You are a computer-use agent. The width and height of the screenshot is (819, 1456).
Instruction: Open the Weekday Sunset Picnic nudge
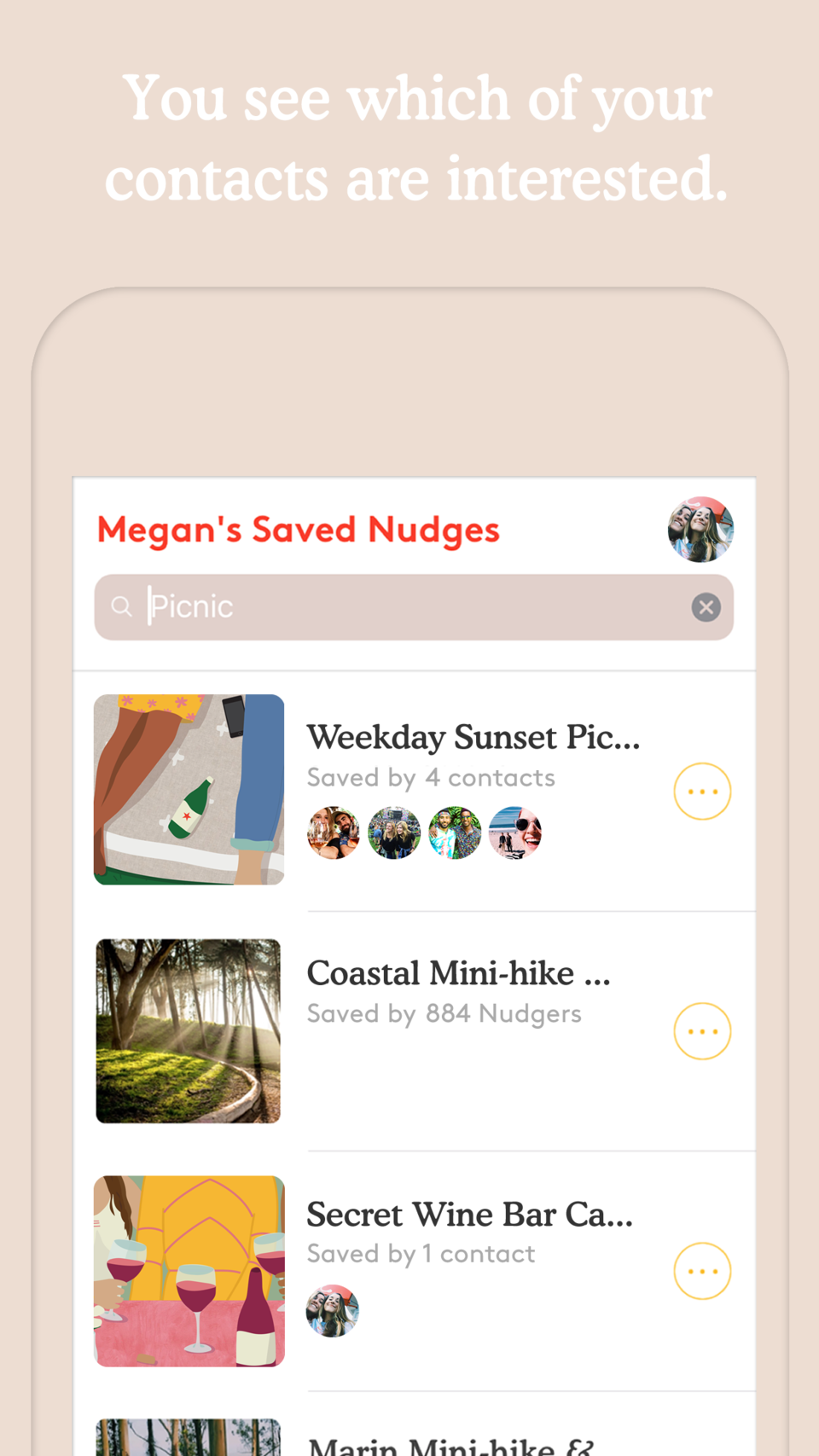click(x=473, y=737)
